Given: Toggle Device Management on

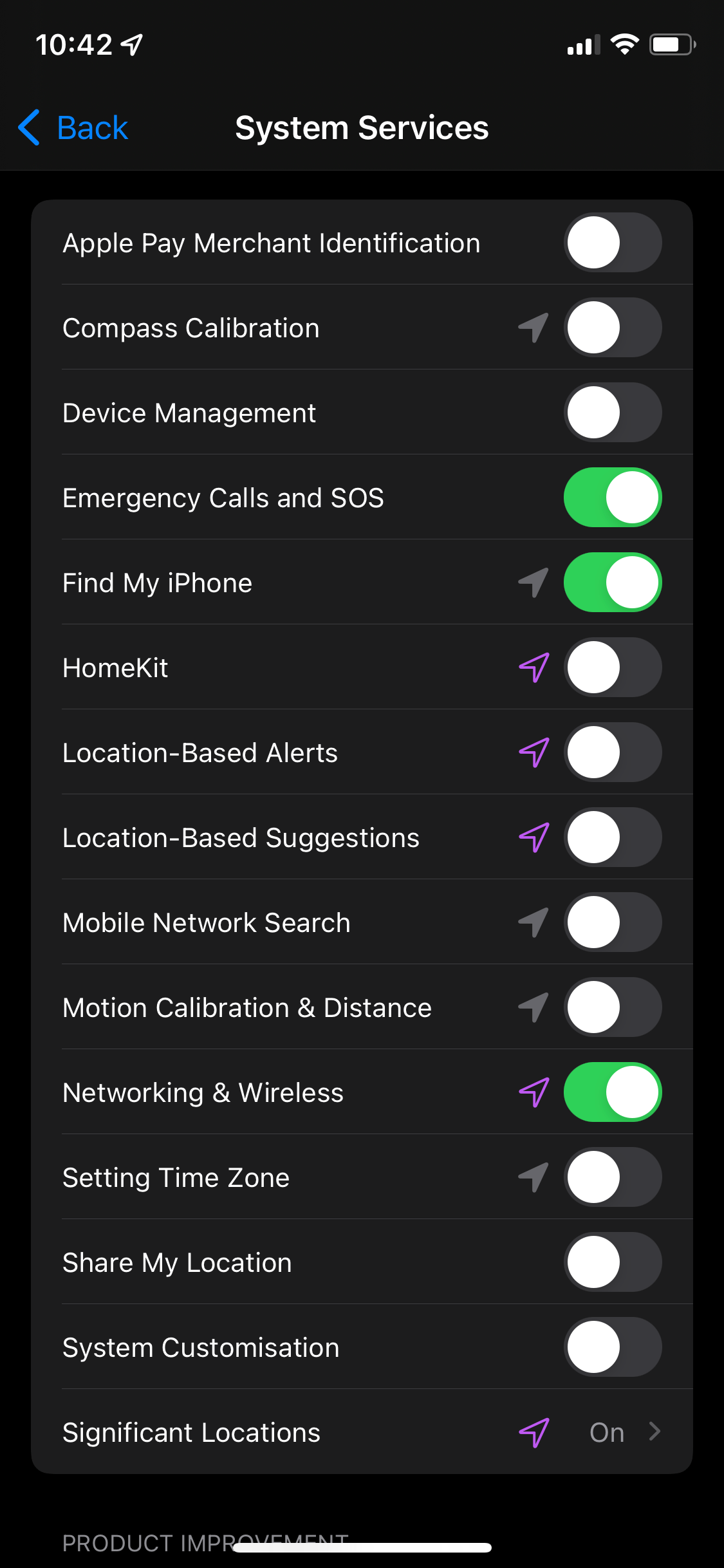Looking at the screenshot, I should (x=613, y=413).
